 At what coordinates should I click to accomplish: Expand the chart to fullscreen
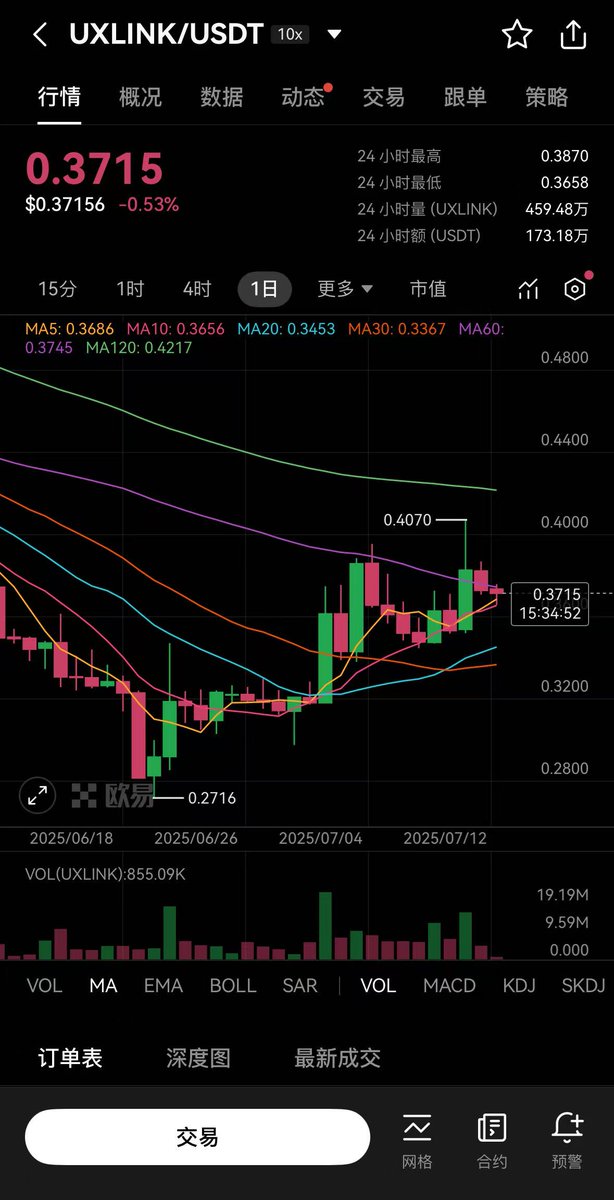37,796
